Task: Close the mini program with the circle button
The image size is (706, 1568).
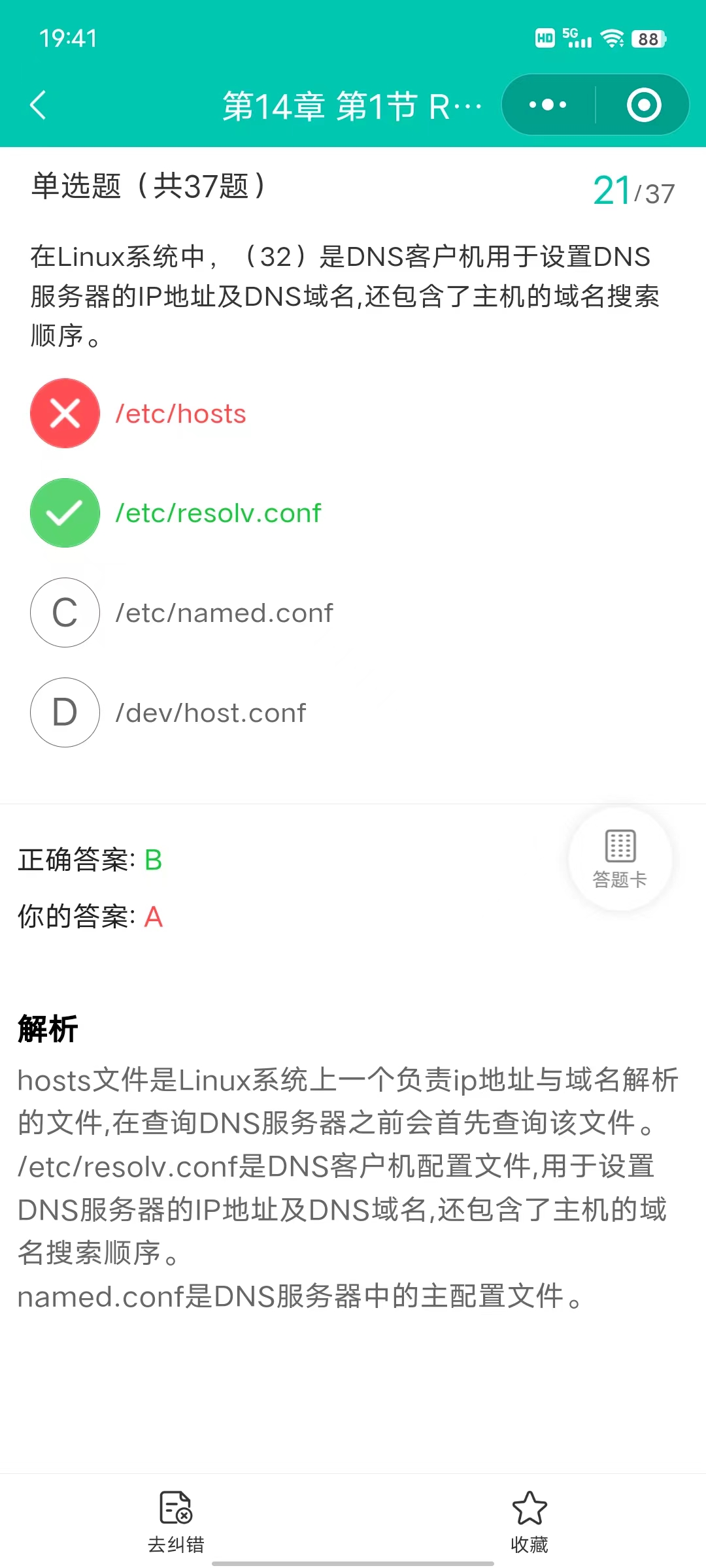Action: [x=644, y=105]
